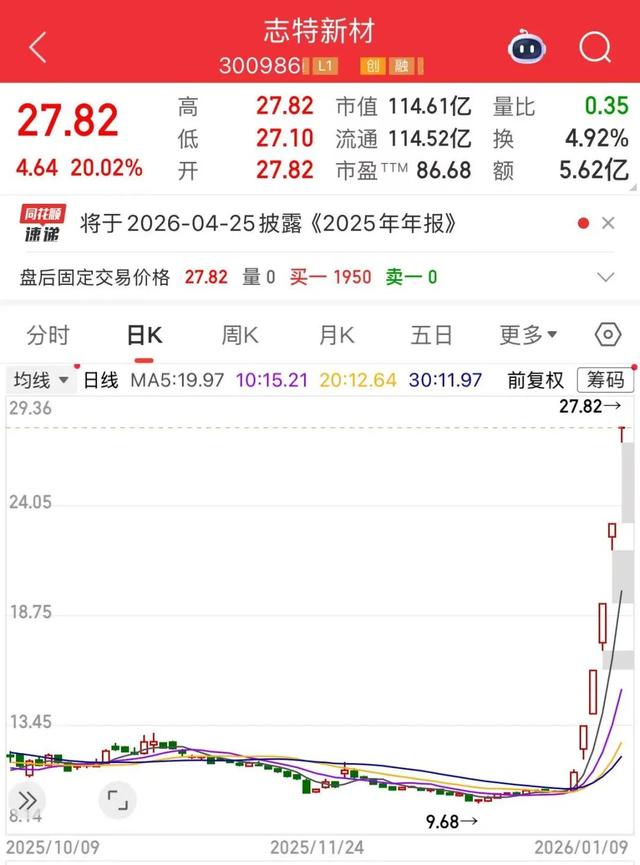Change the 前复权 adjustment setting
The image size is (640, 865).
coord(535,380)
